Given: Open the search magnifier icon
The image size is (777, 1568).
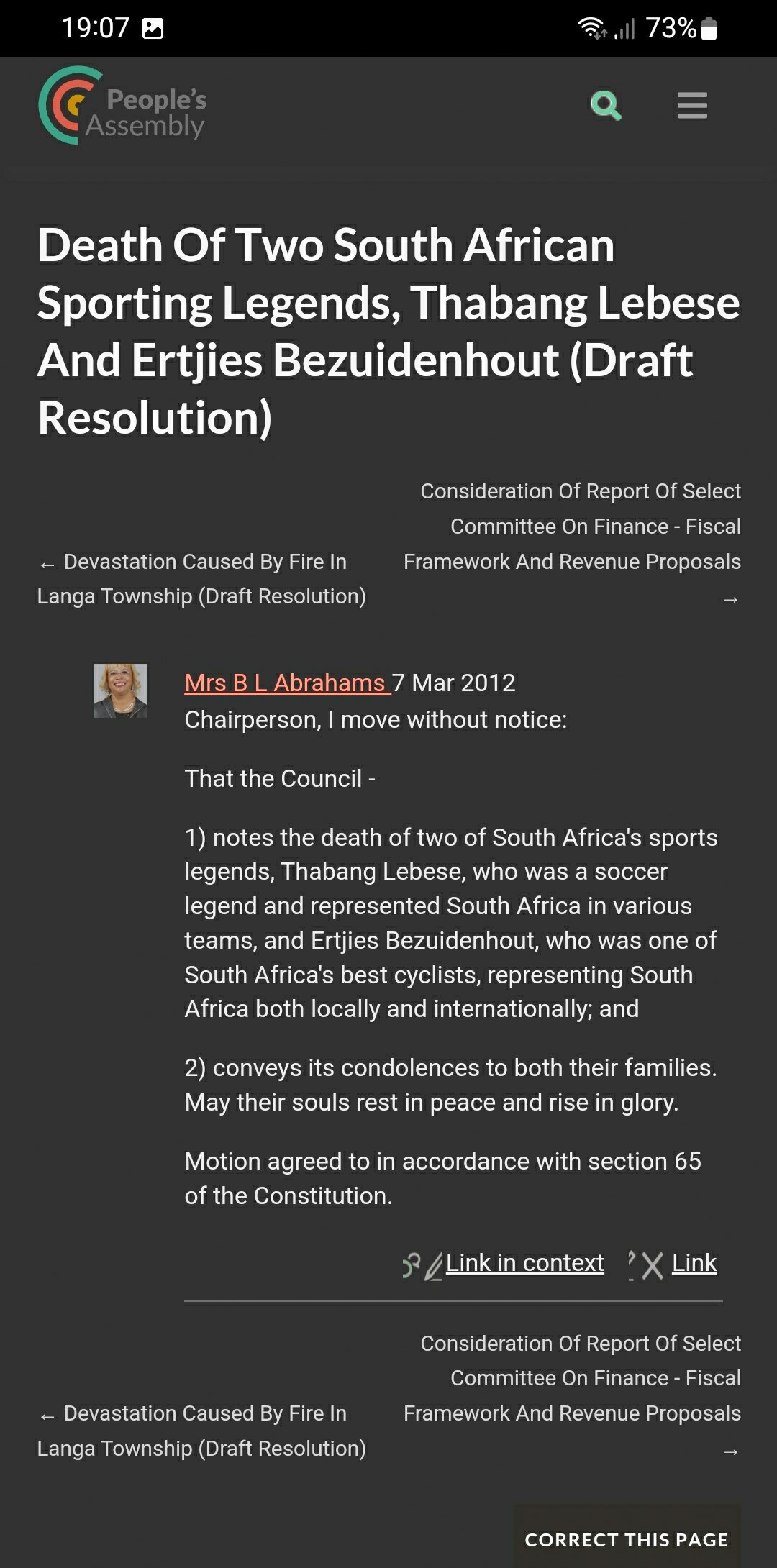Looking at the screenshot, I should (x=606, y=106).
